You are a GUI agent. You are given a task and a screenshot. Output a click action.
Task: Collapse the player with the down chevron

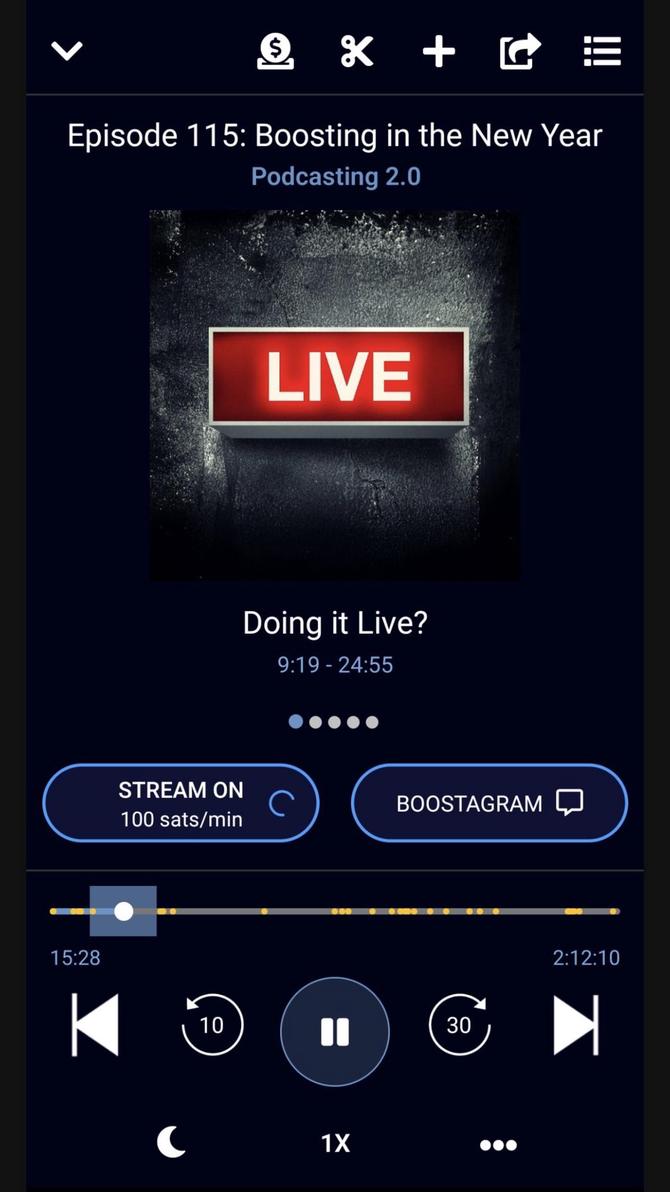(67, 50)
